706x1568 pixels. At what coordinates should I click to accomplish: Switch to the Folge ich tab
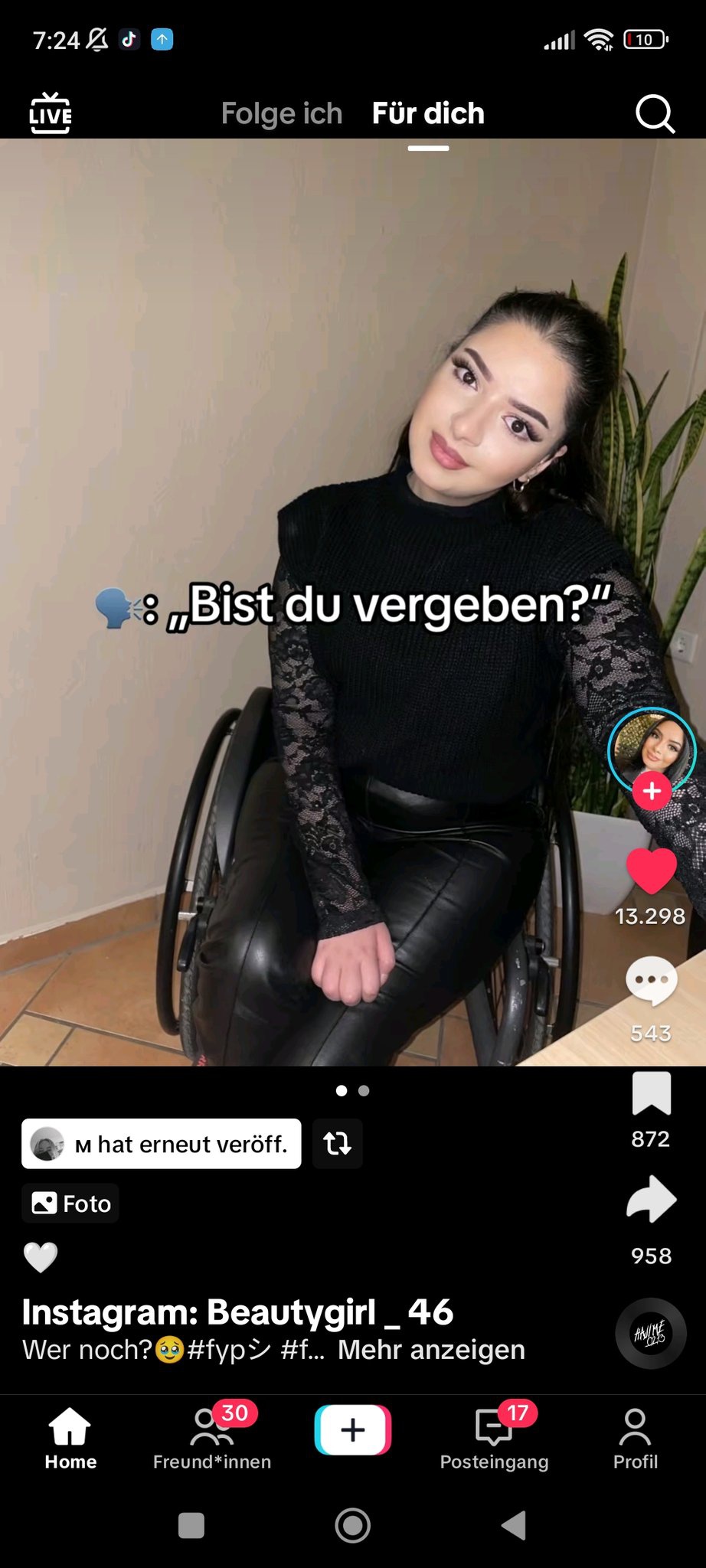[x=281, y=113]
